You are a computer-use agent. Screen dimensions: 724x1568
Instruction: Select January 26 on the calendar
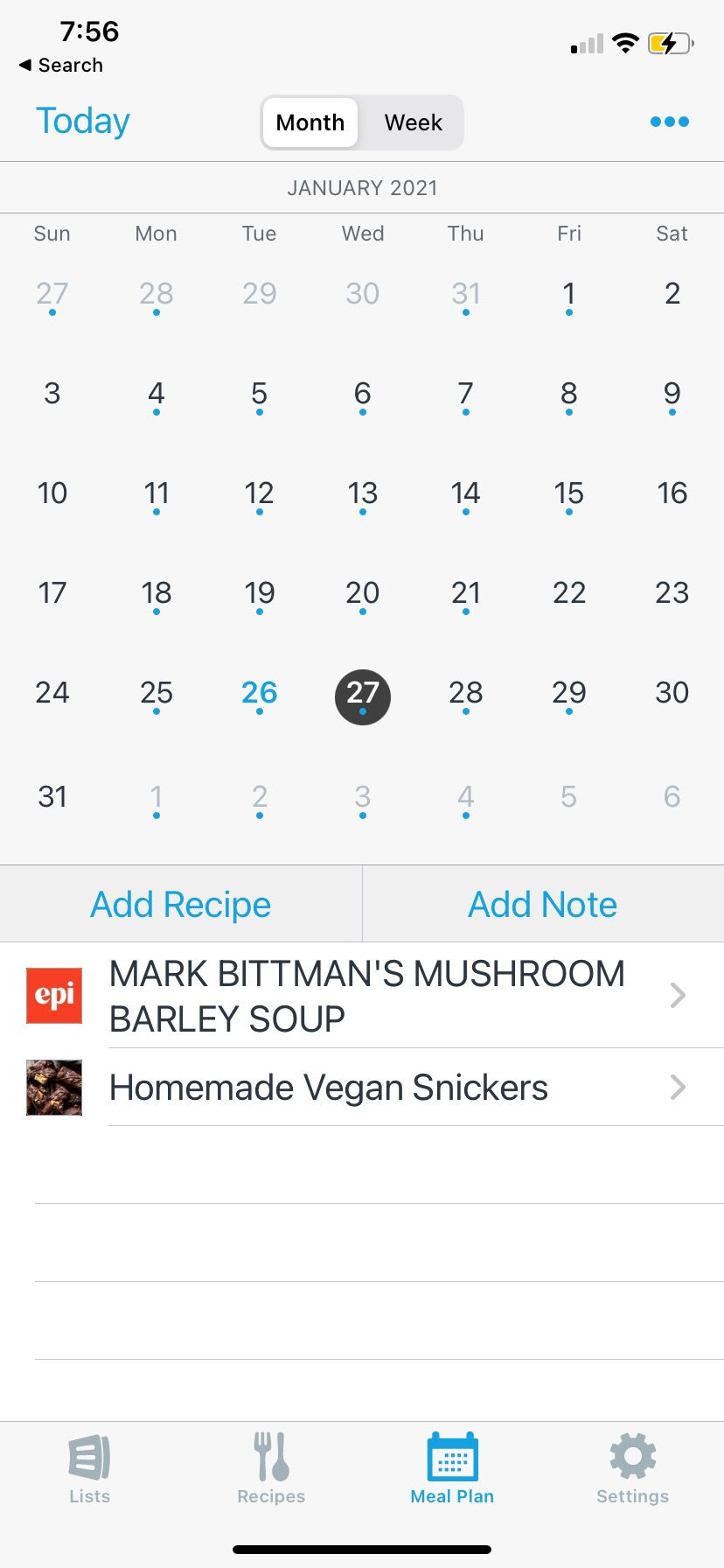(260, 695)
